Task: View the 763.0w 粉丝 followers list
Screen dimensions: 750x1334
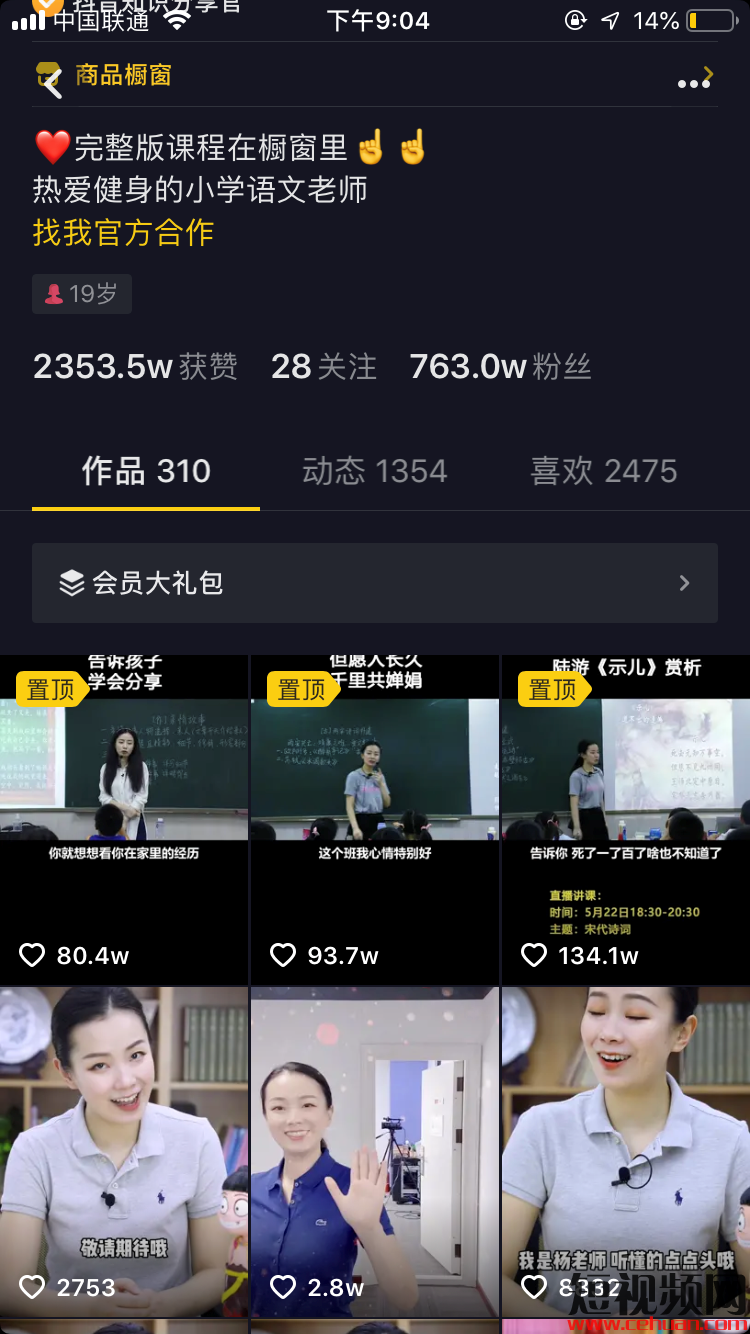Action: [x=500, y=367]
